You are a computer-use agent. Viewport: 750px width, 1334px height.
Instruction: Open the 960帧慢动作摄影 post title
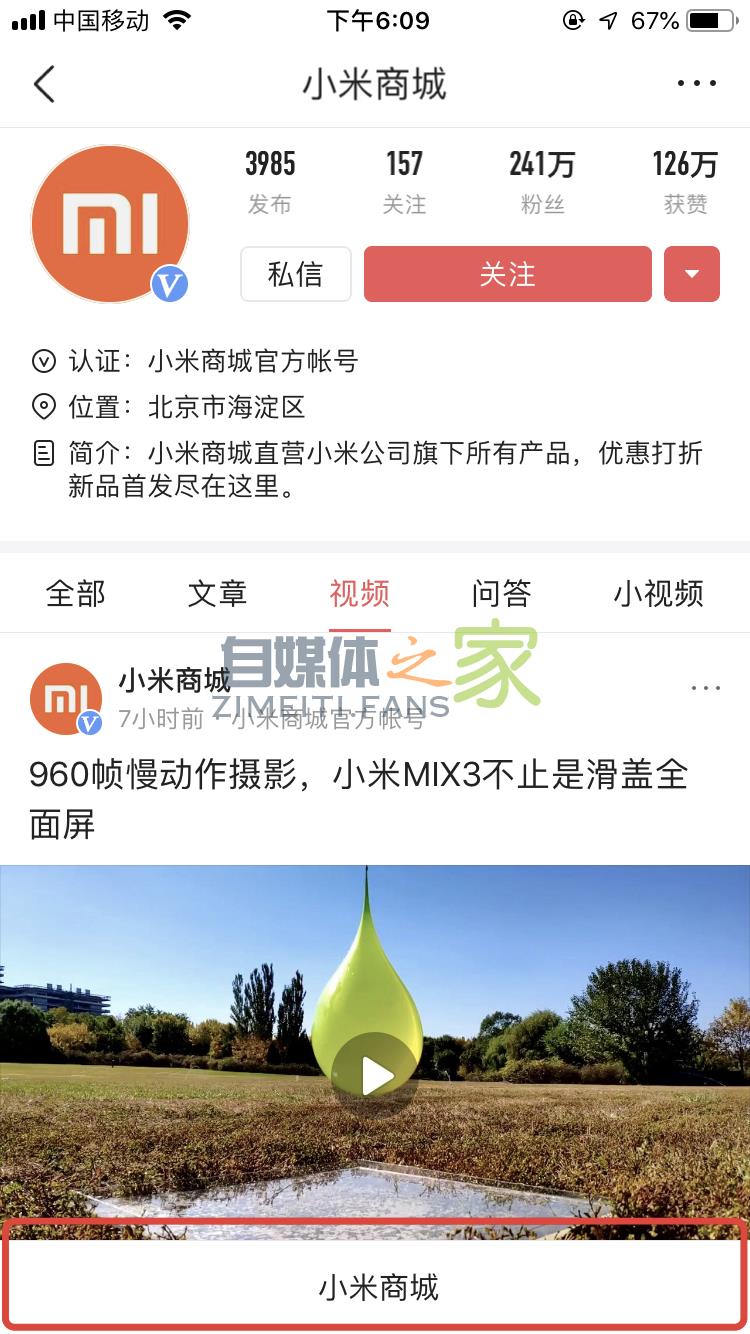pyautogui.click(x=358, y=799)
